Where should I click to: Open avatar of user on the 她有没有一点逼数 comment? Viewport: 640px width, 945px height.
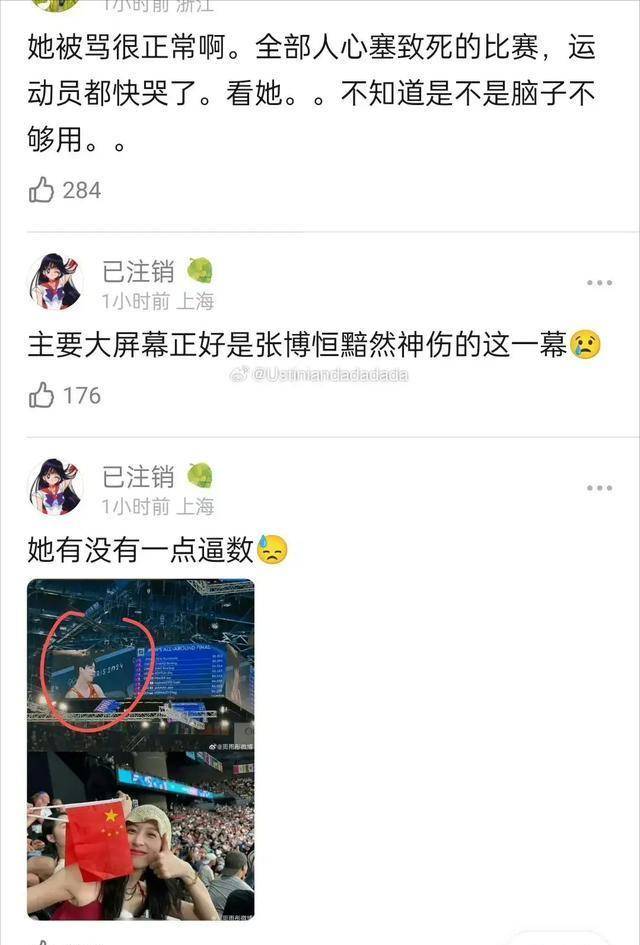54,487
